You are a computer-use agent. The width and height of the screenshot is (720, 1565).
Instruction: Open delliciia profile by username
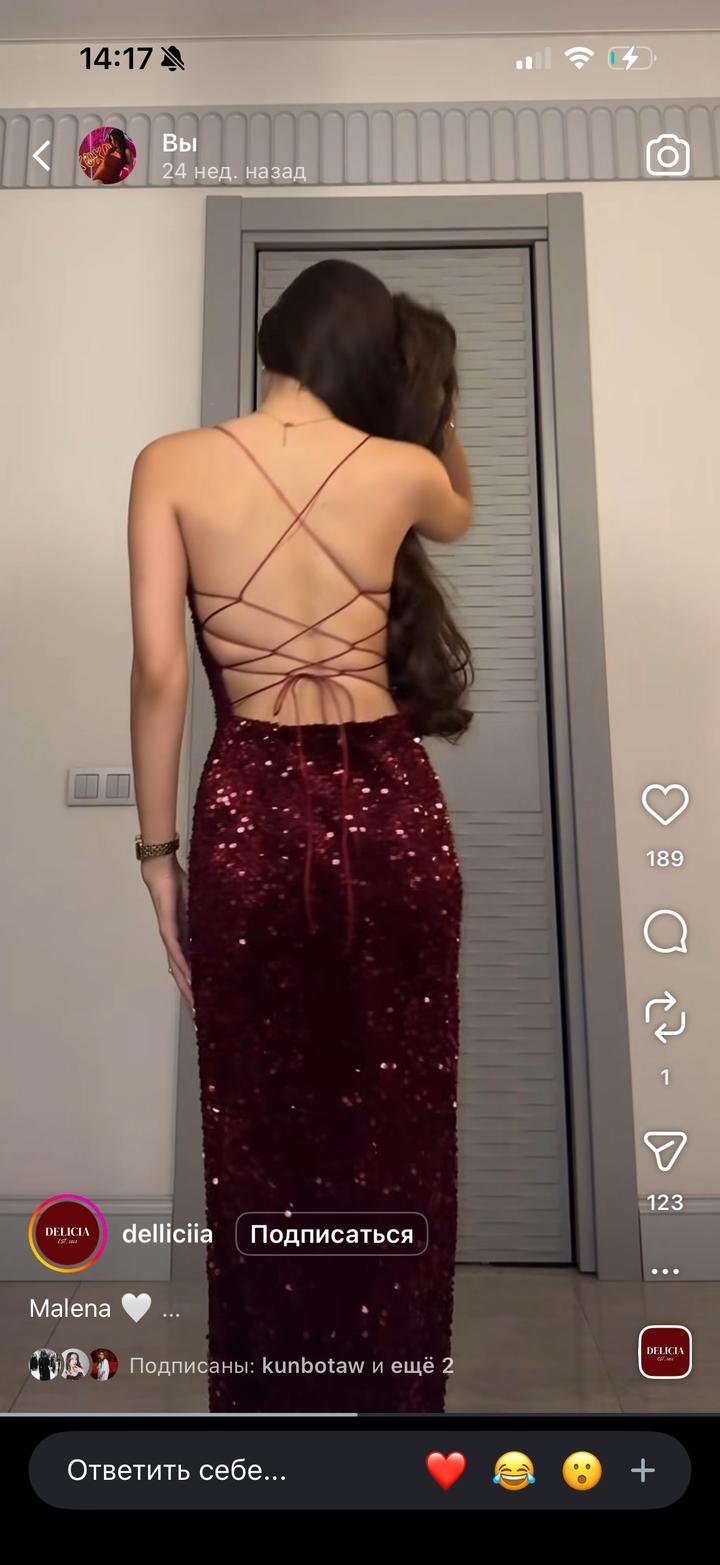pyautogui.click(x=167, y=1234)
